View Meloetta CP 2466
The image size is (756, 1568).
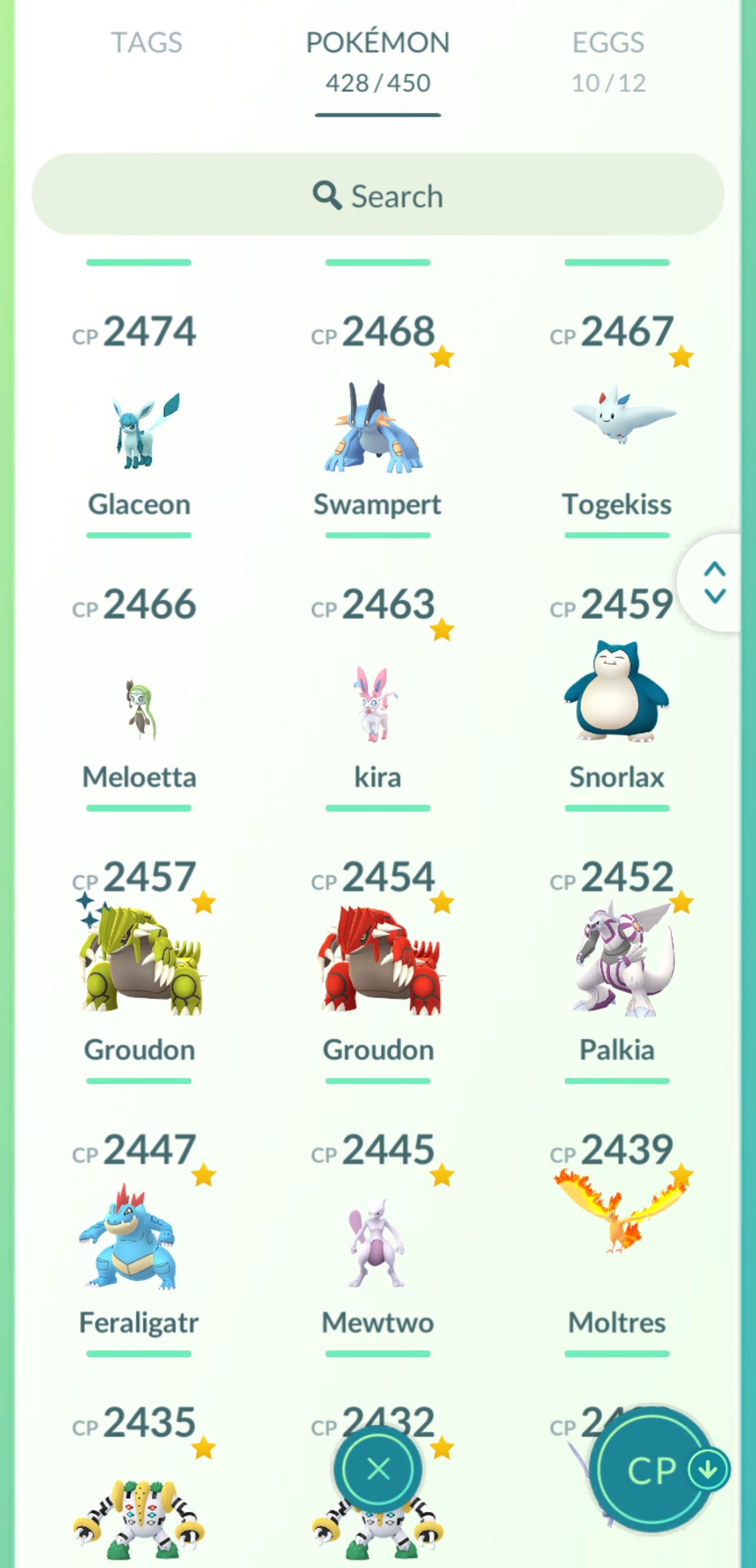[x=139, y=706]
